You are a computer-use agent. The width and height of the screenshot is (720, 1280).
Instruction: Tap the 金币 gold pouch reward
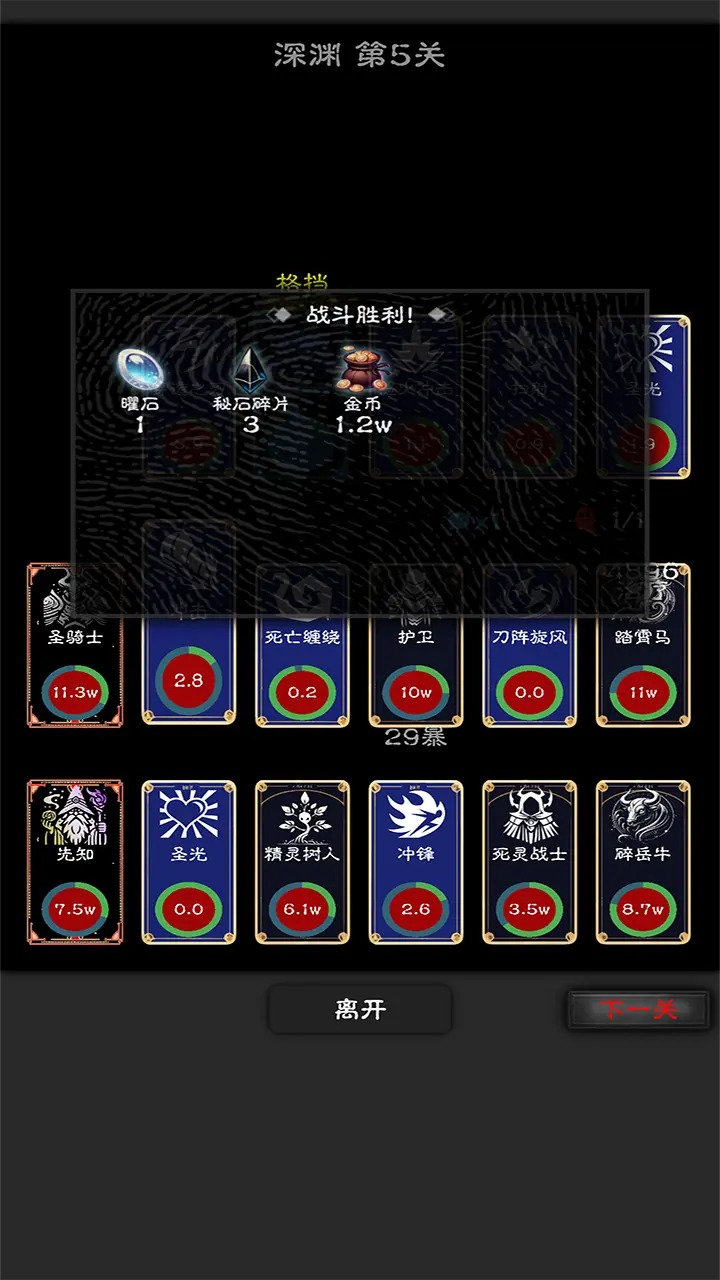coord(360,372)
